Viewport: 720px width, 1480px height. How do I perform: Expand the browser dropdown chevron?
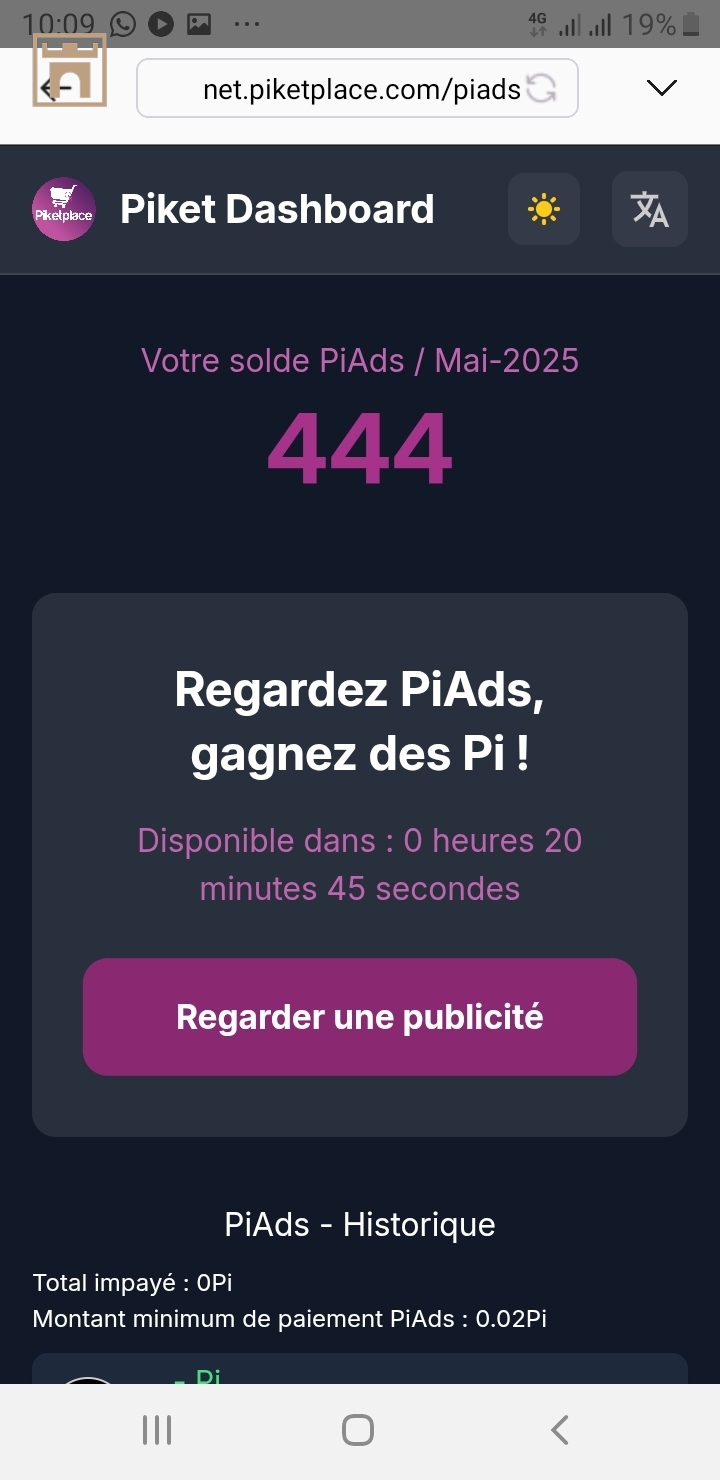(x=661, y=88)
